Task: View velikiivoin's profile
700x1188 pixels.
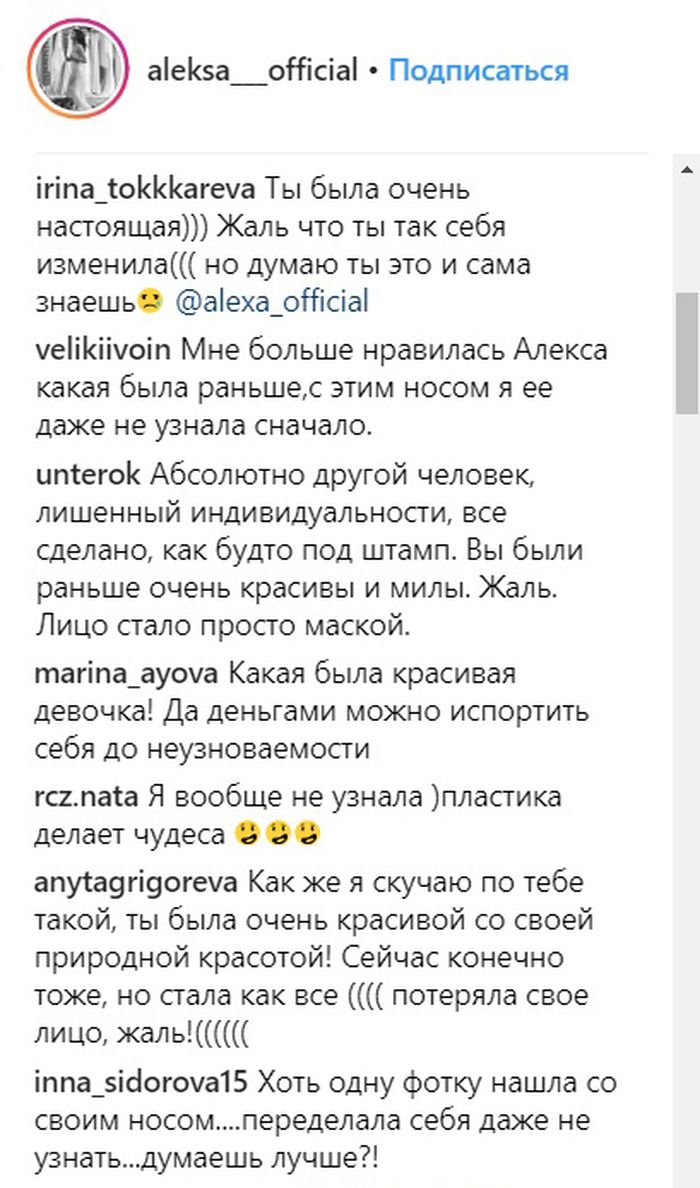Action: click(107, 352)
